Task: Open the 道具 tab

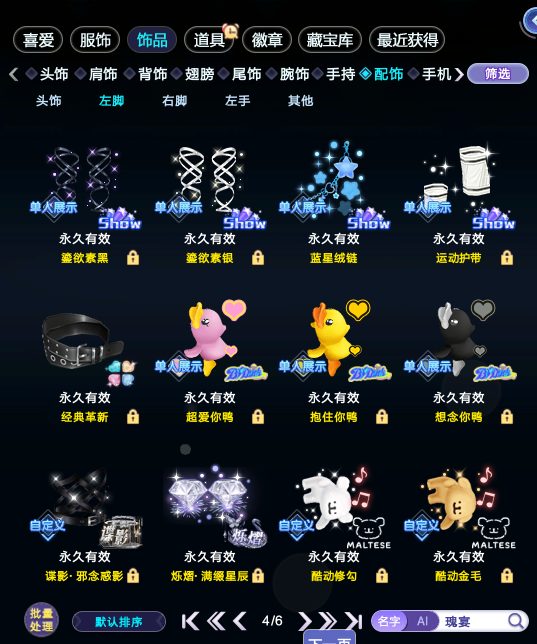Action: point(209,40)
